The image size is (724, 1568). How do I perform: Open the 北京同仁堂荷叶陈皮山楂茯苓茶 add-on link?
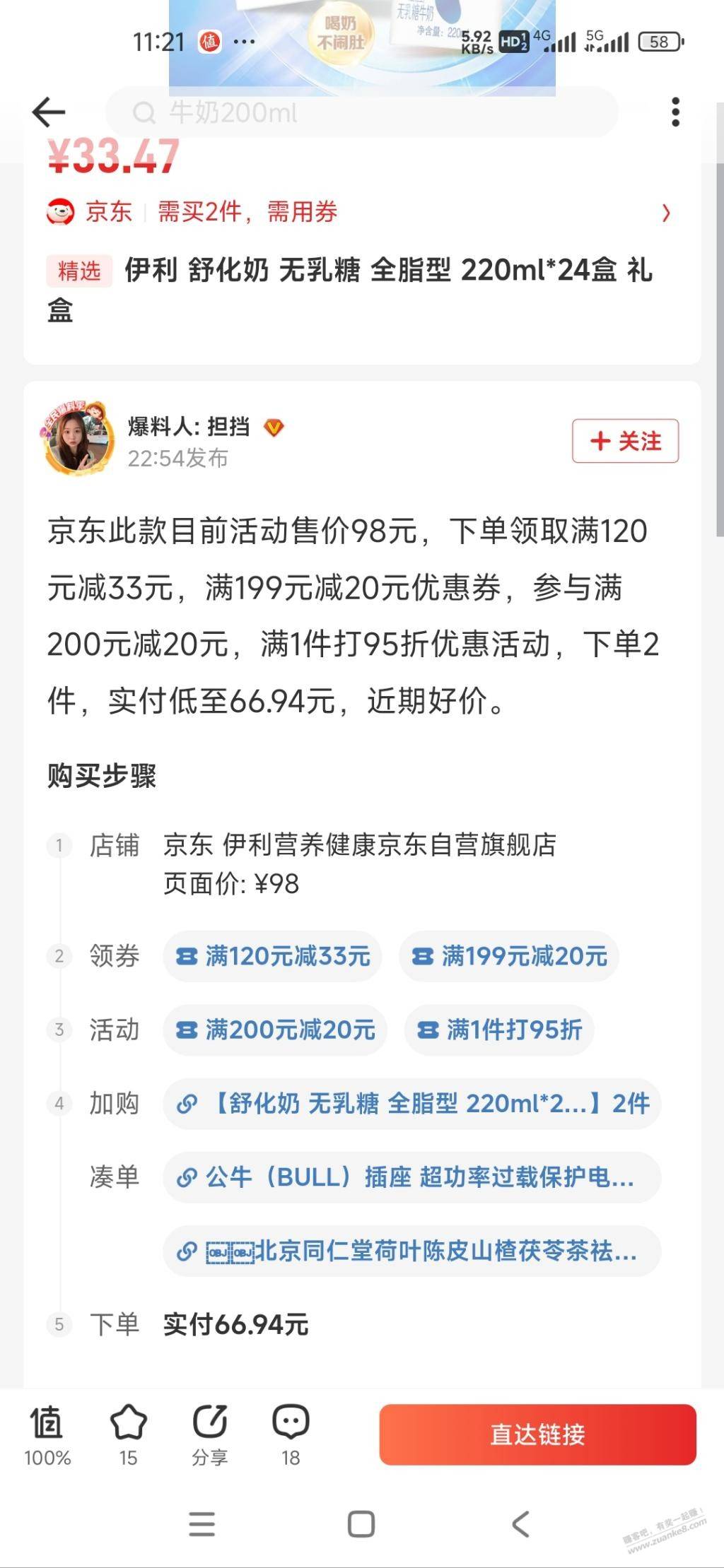412,1251
